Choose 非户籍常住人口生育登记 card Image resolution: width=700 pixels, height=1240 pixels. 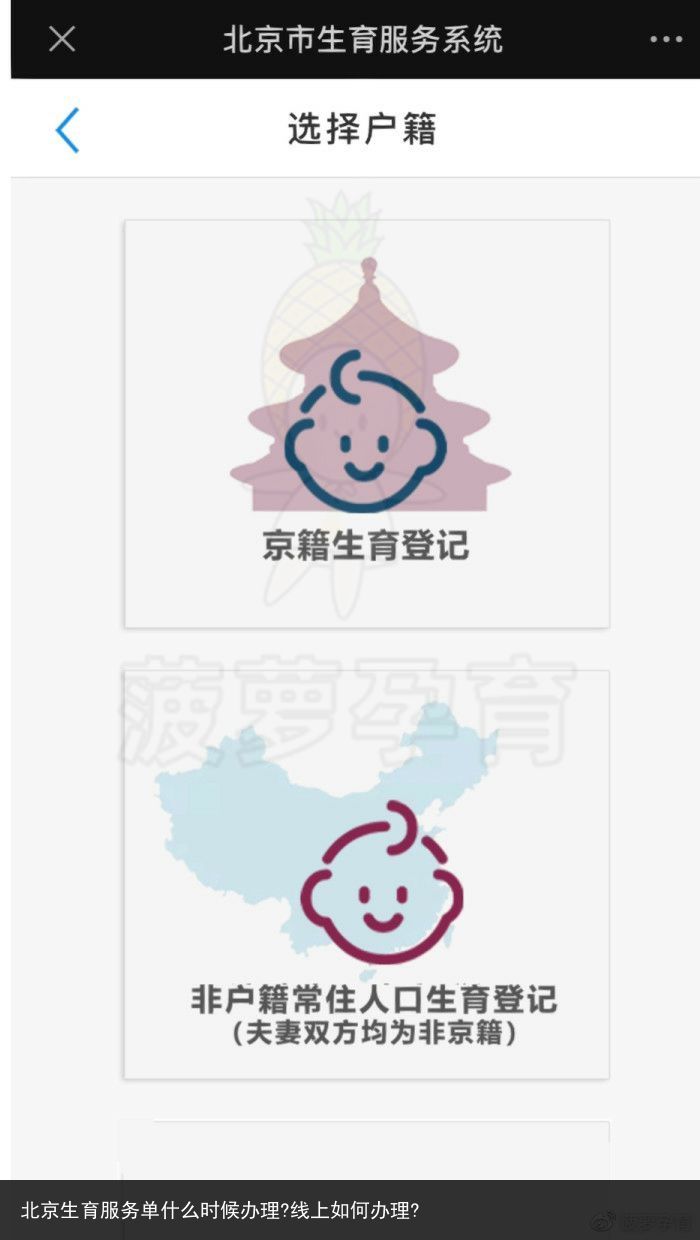pos(366,874)
